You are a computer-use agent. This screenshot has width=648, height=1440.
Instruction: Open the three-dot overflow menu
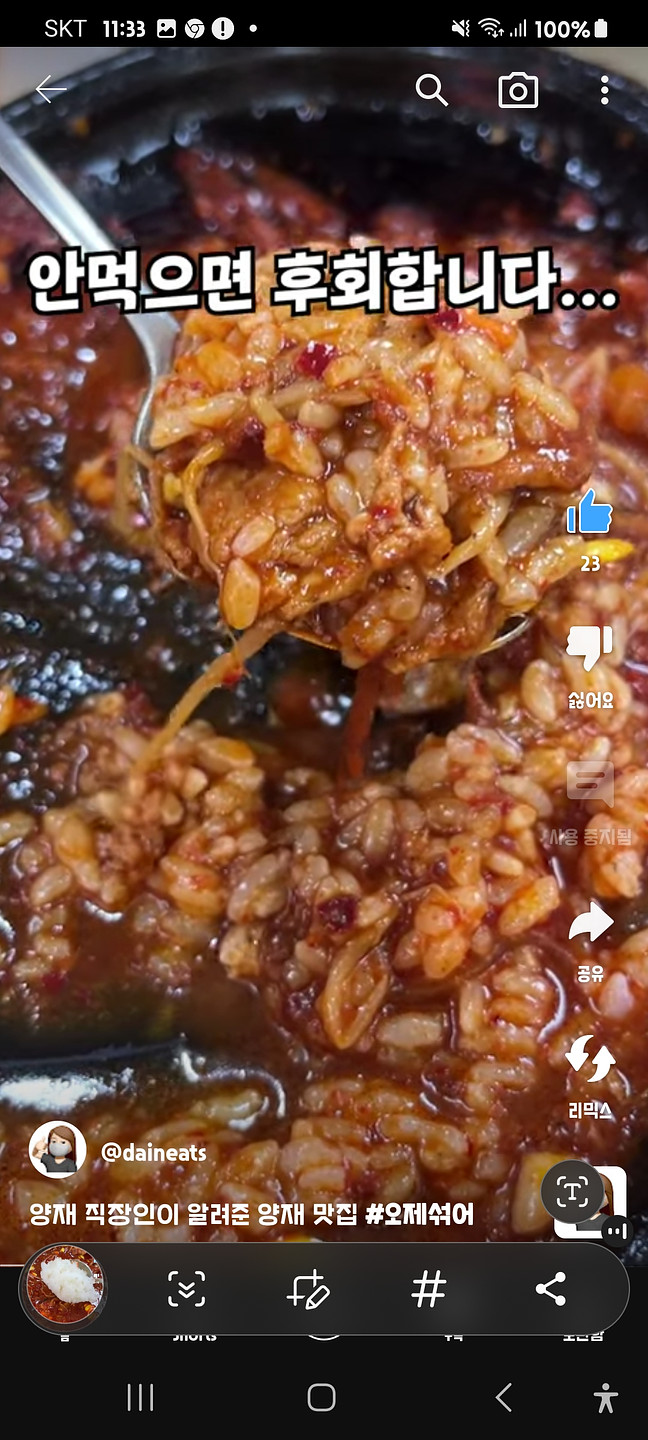tap(604, 91)
